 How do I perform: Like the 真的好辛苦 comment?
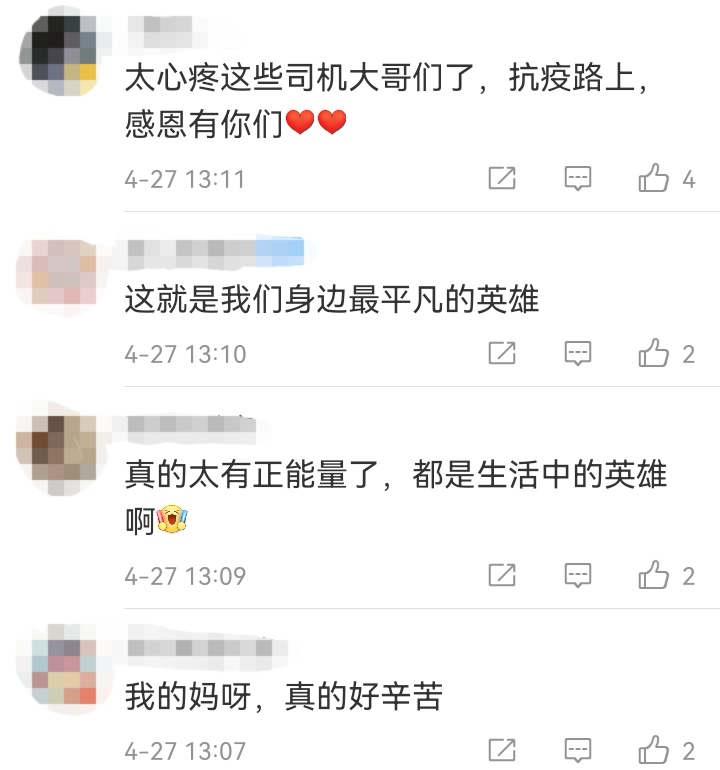[x=654, y=749]
